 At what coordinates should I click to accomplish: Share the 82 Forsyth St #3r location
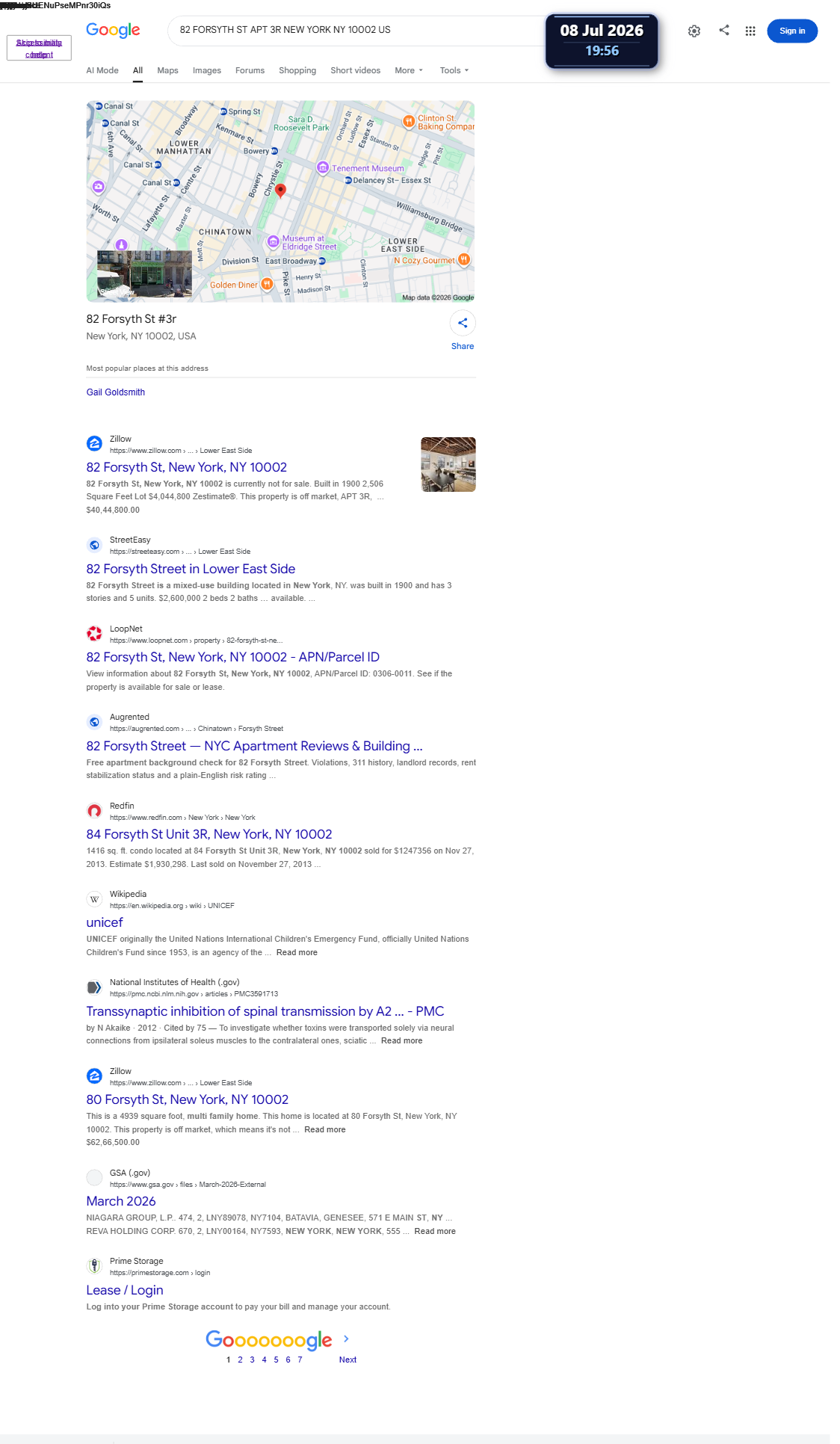tap(463, 330)
